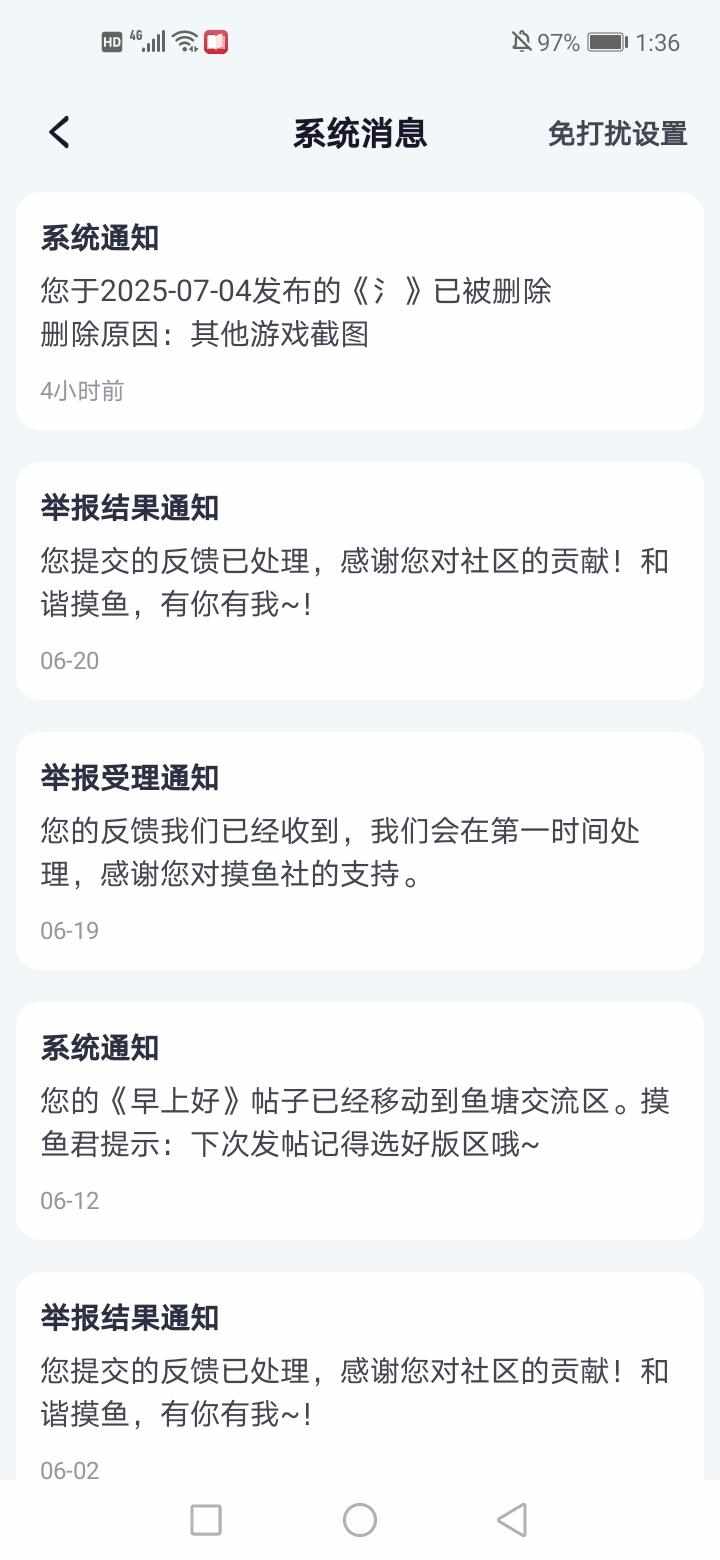The height and width of the screenshot is (1560, 720).
Task: Open the 举报结果通知 card dated 06-20
Action: pos(360,581)
